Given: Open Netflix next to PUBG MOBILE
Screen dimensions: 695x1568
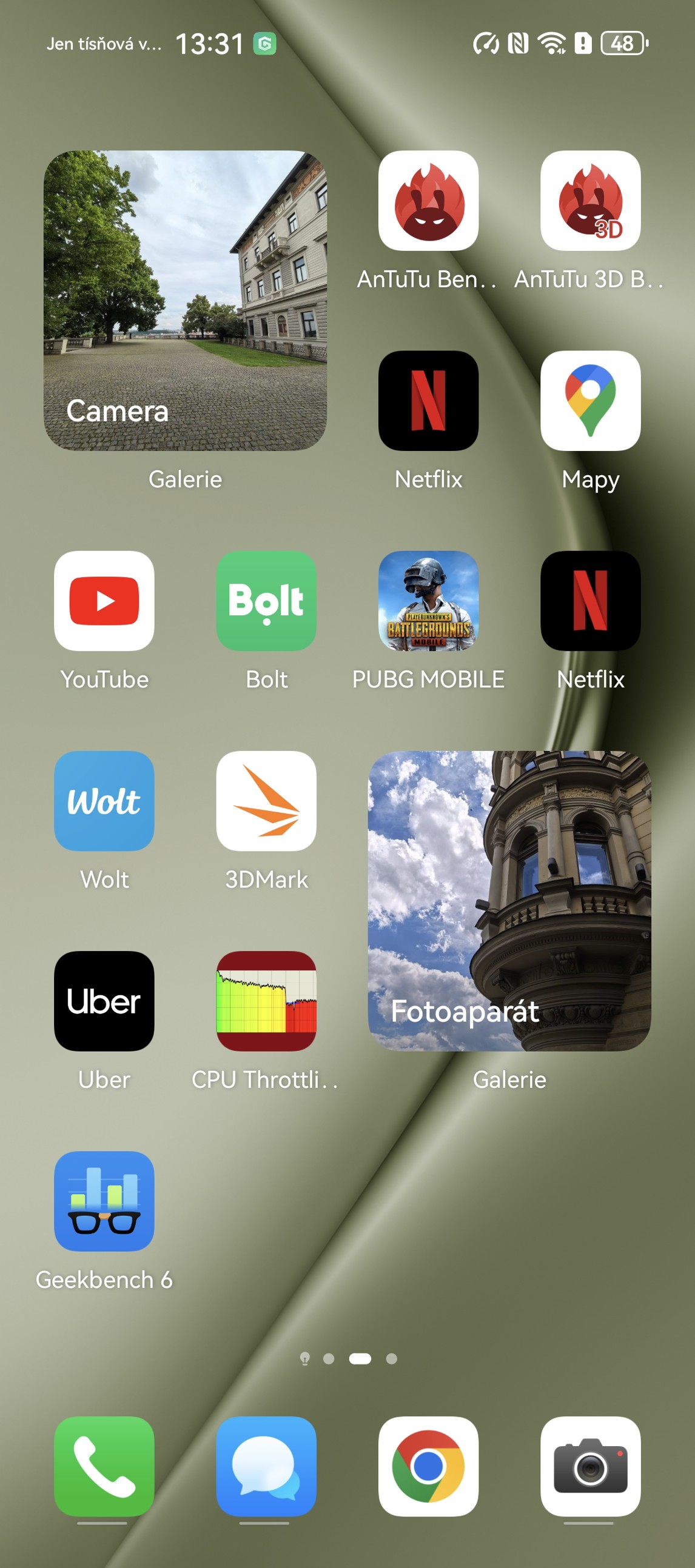Looking at the screenshot, I should [589, 601].
